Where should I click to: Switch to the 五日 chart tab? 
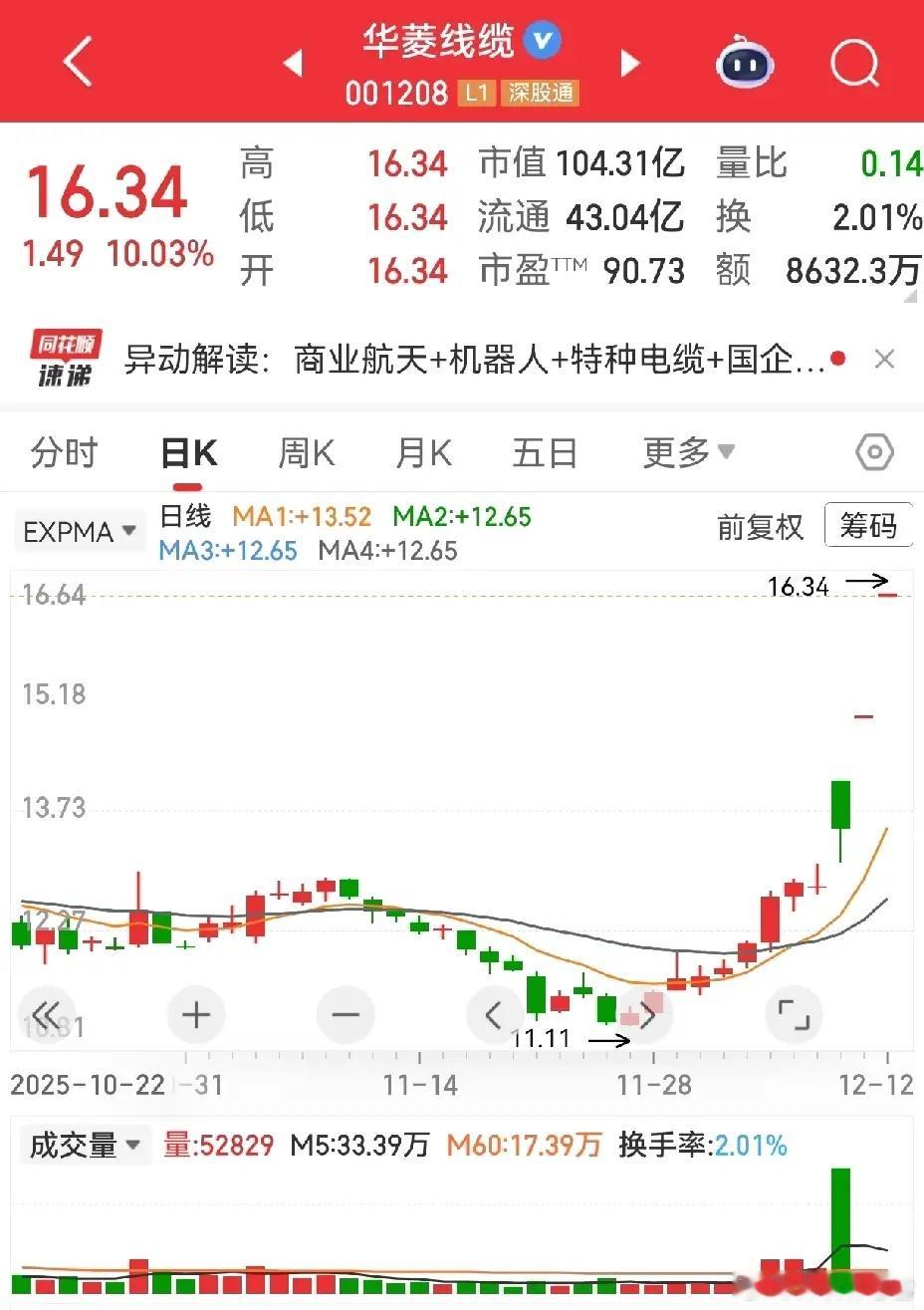pyautogui.click(x=545, y=453)
